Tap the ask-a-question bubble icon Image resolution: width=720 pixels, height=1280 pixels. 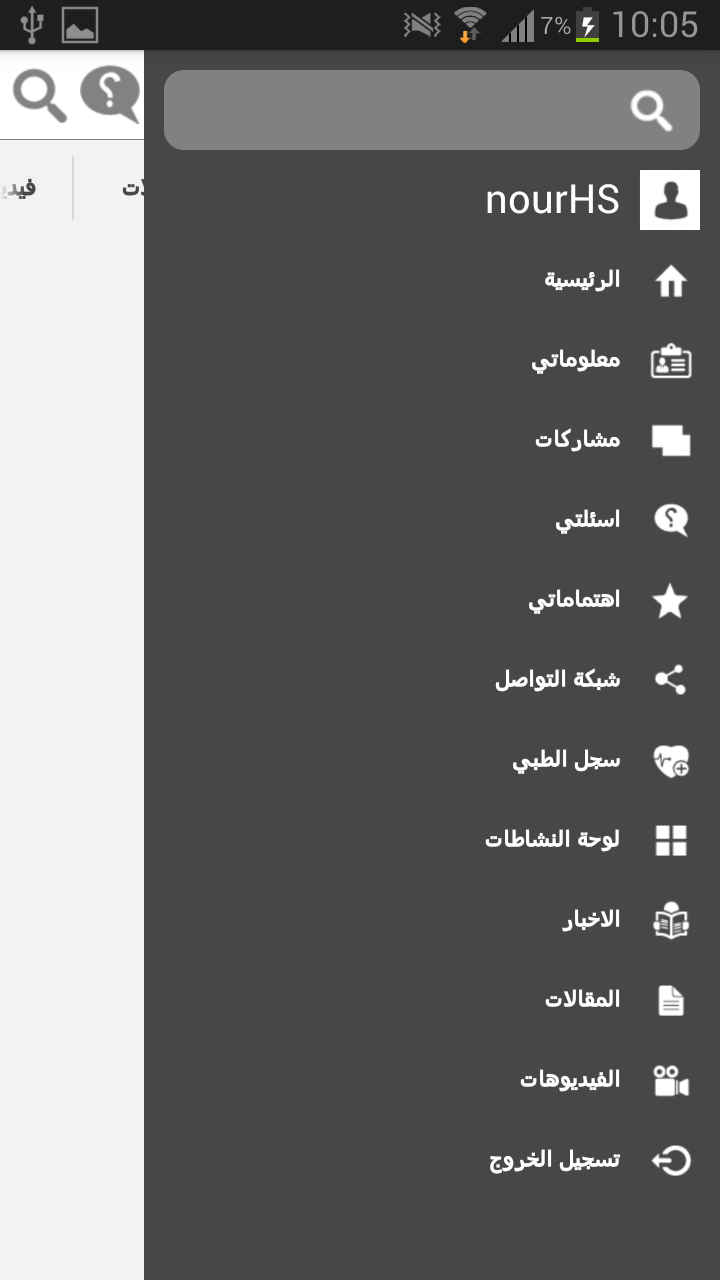110,95
